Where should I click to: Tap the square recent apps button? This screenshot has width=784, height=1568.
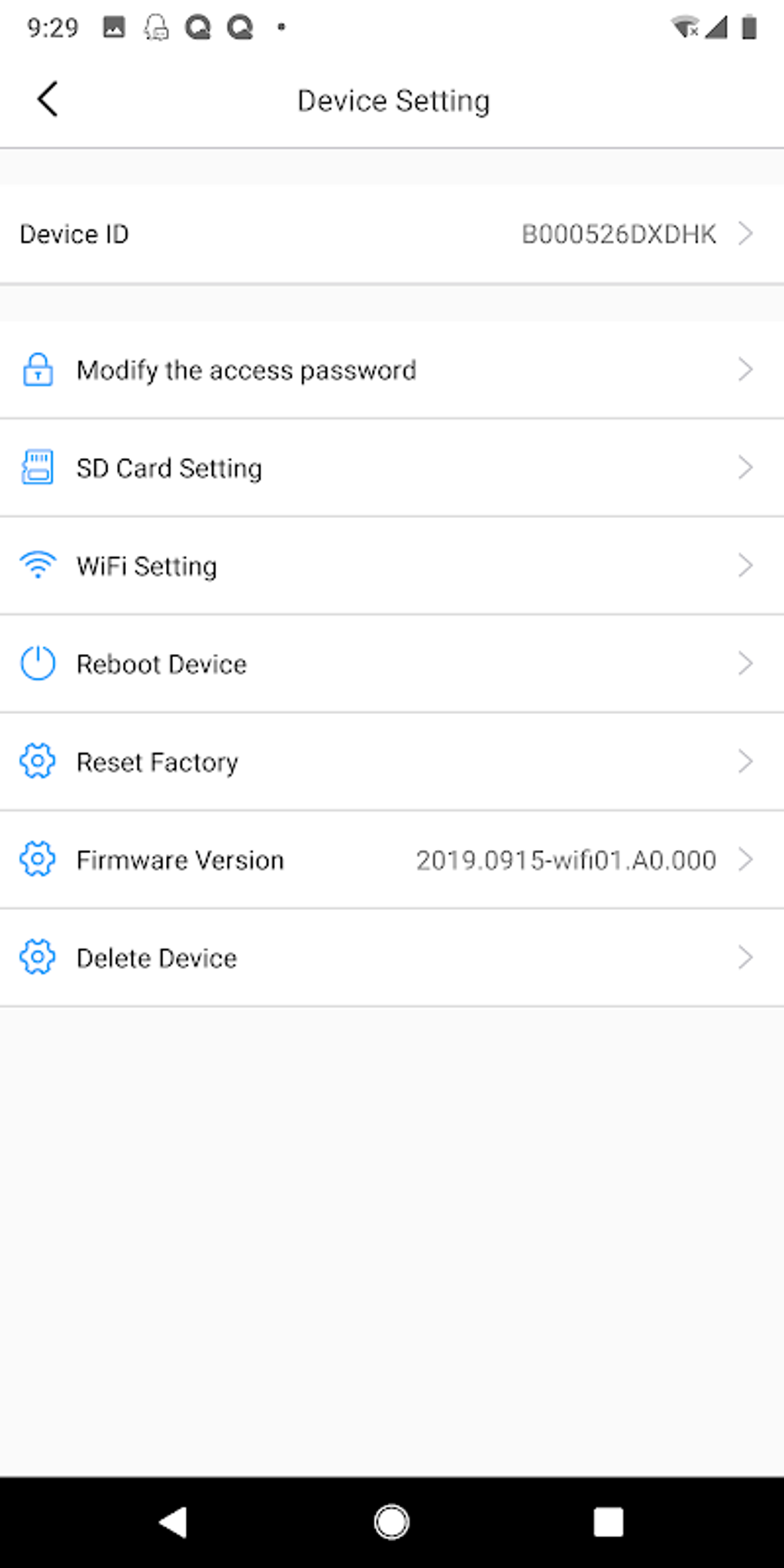[608, 1523]
